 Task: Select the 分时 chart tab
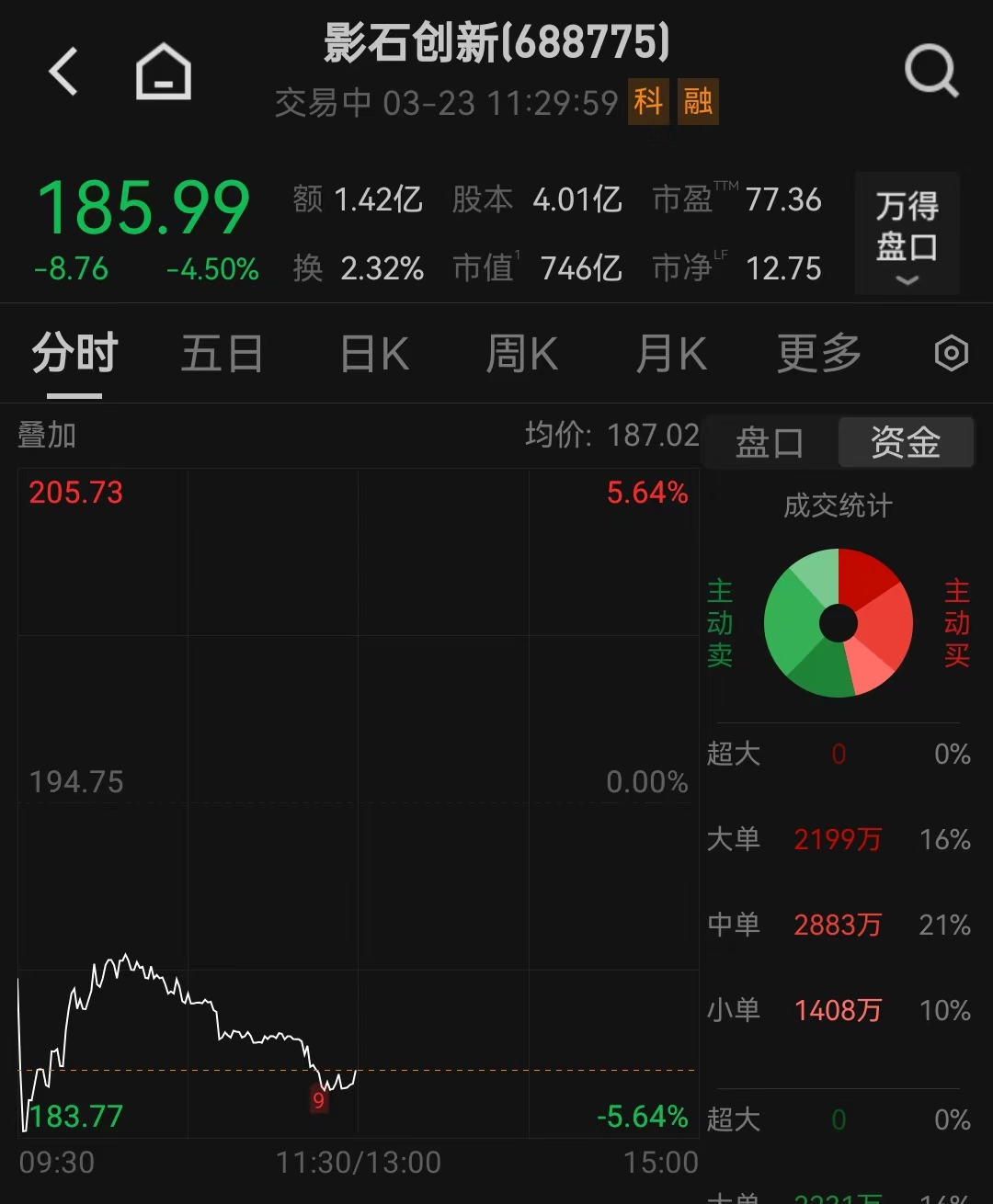click(74, 354)
